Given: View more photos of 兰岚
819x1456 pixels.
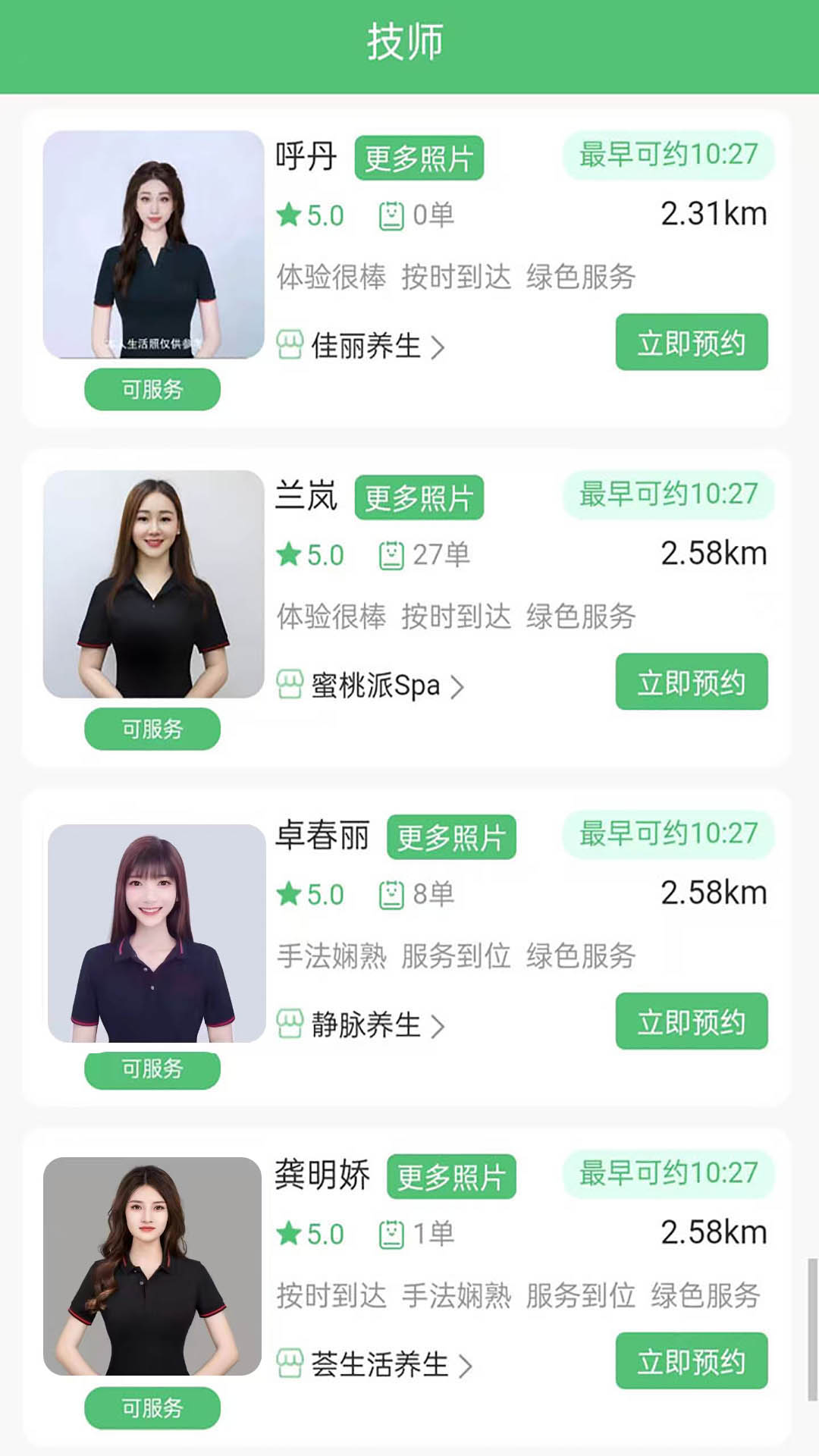Looking at the screenshot, I should point(419,498).
